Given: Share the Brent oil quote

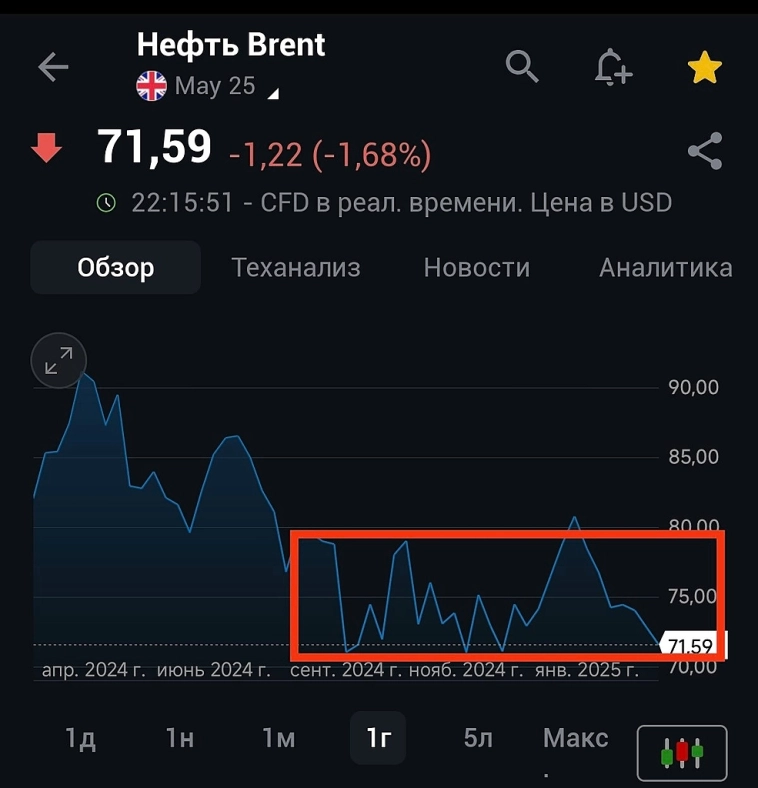Looking at the screenshot, I should 705,152.
